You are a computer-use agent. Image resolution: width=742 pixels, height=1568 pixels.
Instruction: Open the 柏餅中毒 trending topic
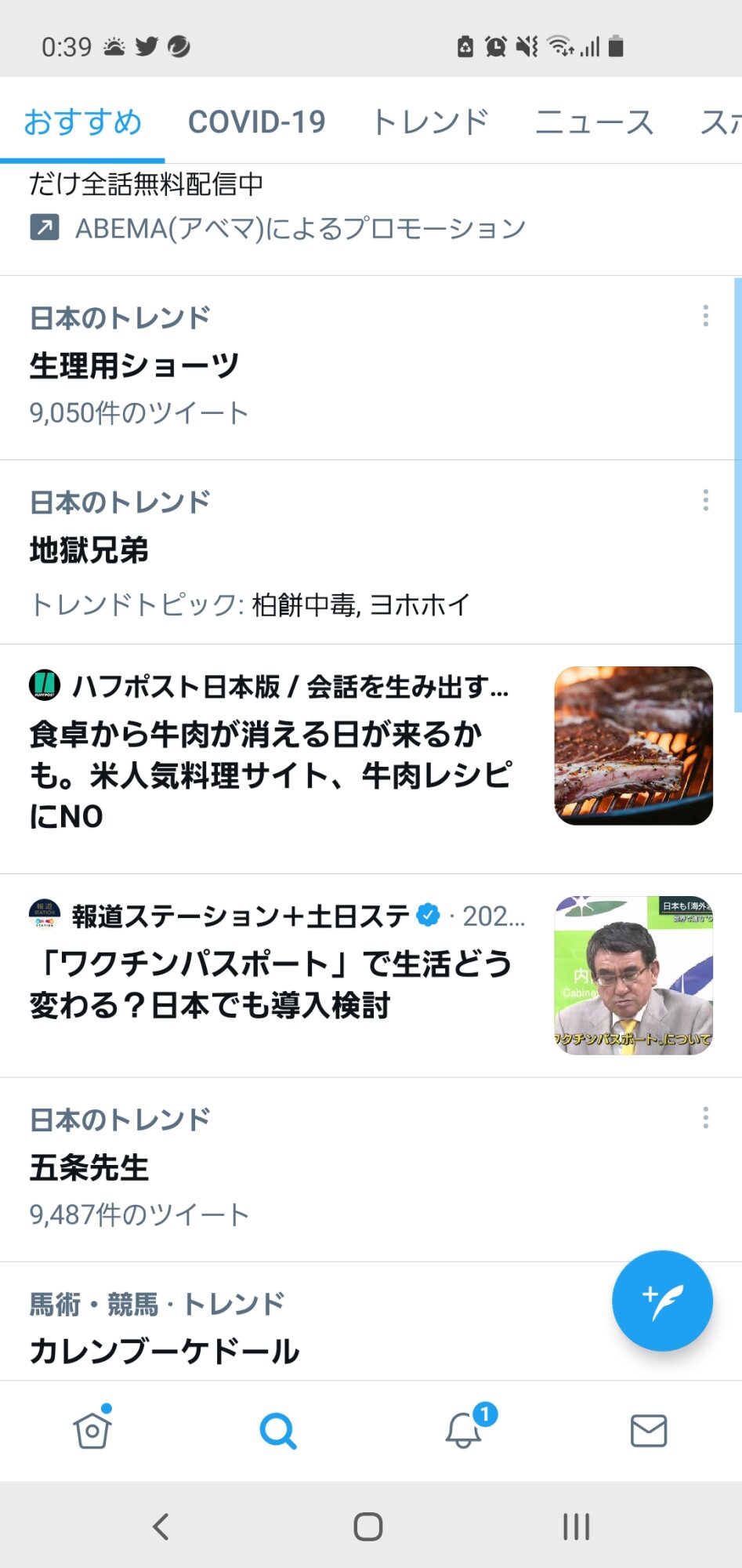pyautogui.click(x=304, y=604)
